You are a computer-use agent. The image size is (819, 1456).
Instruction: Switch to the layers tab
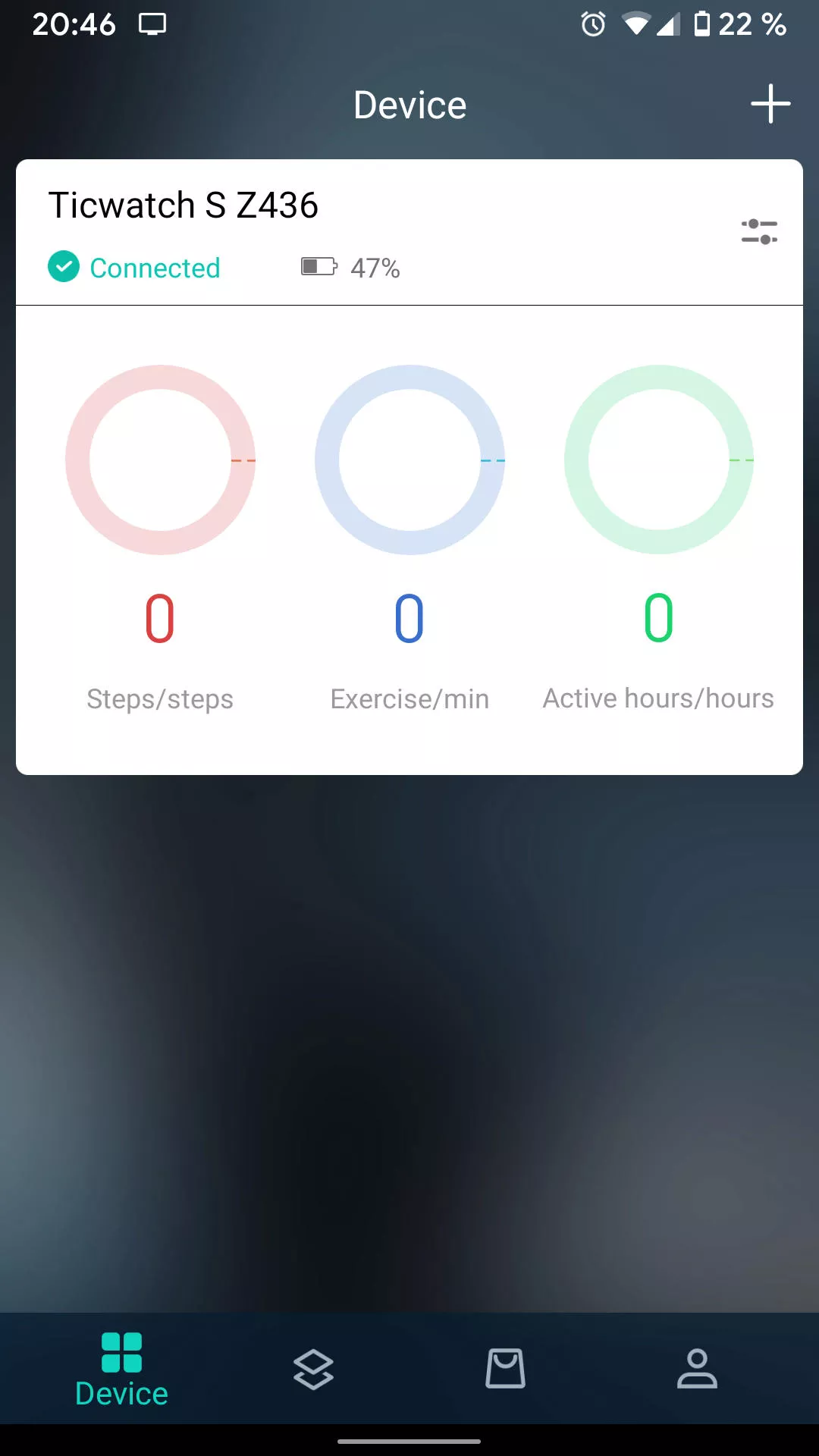(313, 1370)
